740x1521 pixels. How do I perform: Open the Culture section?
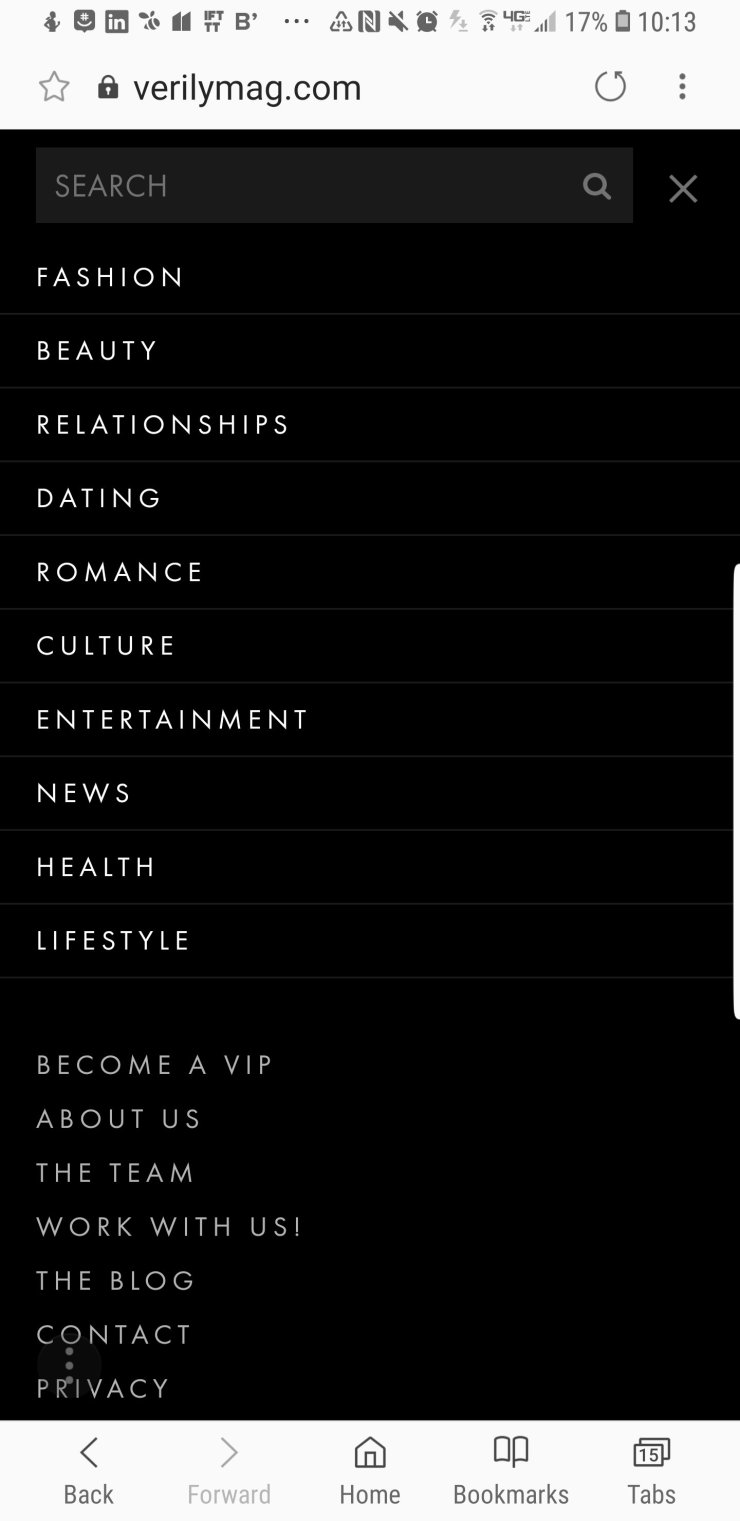[x=106, y=646]
